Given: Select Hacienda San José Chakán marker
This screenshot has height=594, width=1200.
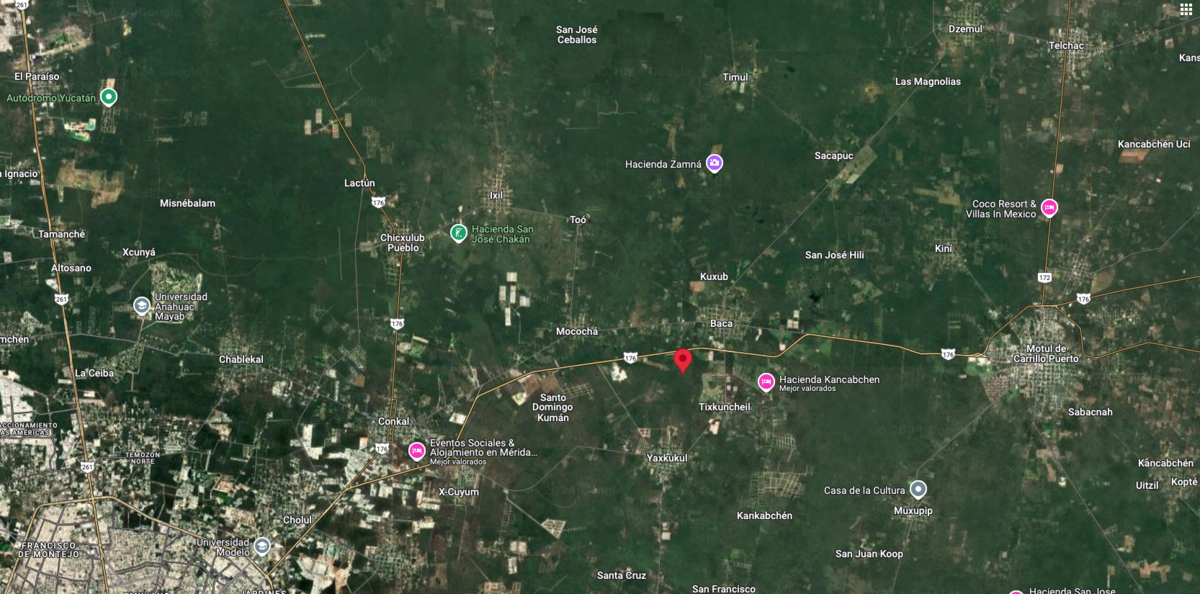Looking at the screenshot, I should (x=458, y=233).
